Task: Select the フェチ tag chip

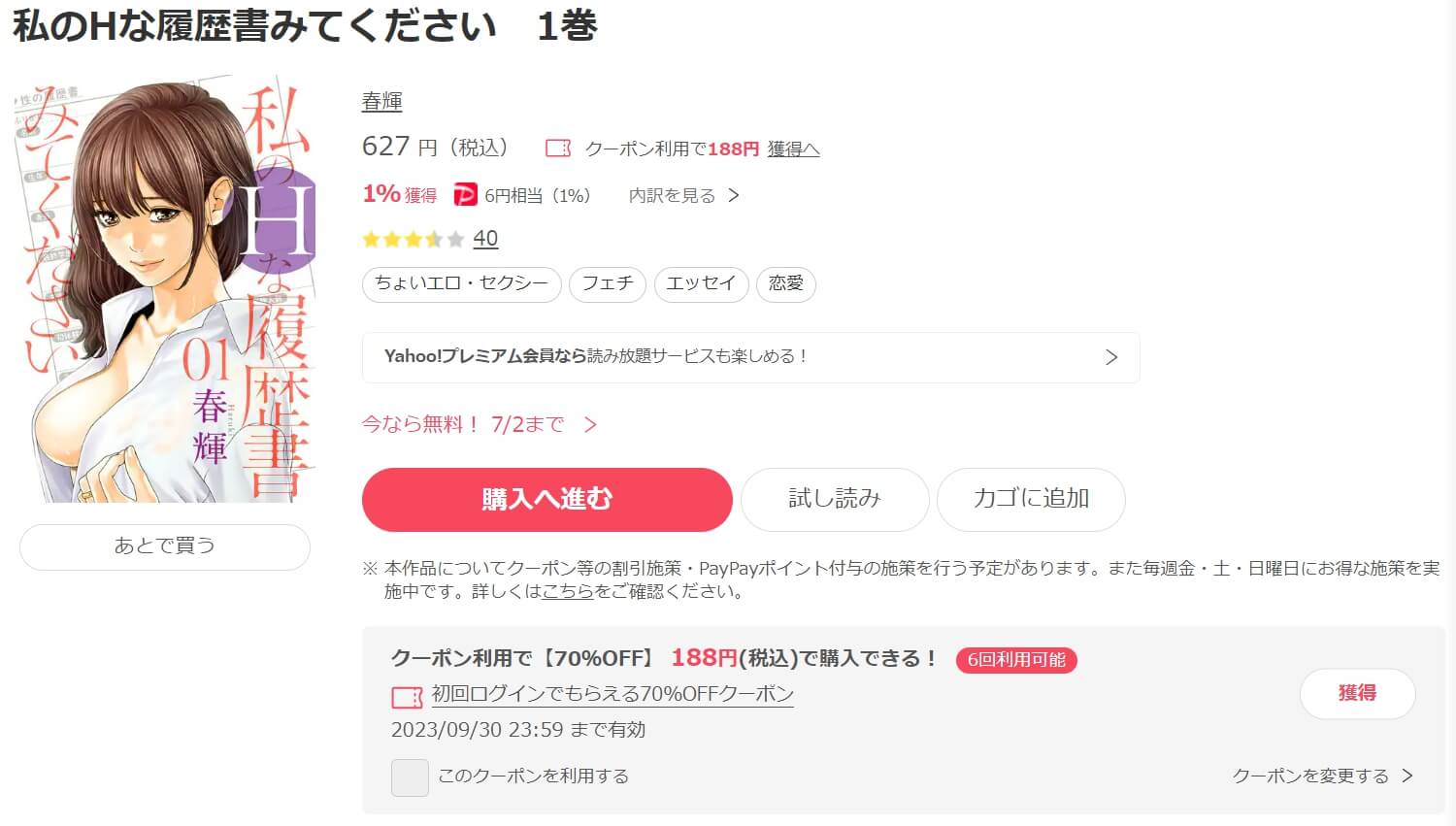Action: tap(607, 283)
